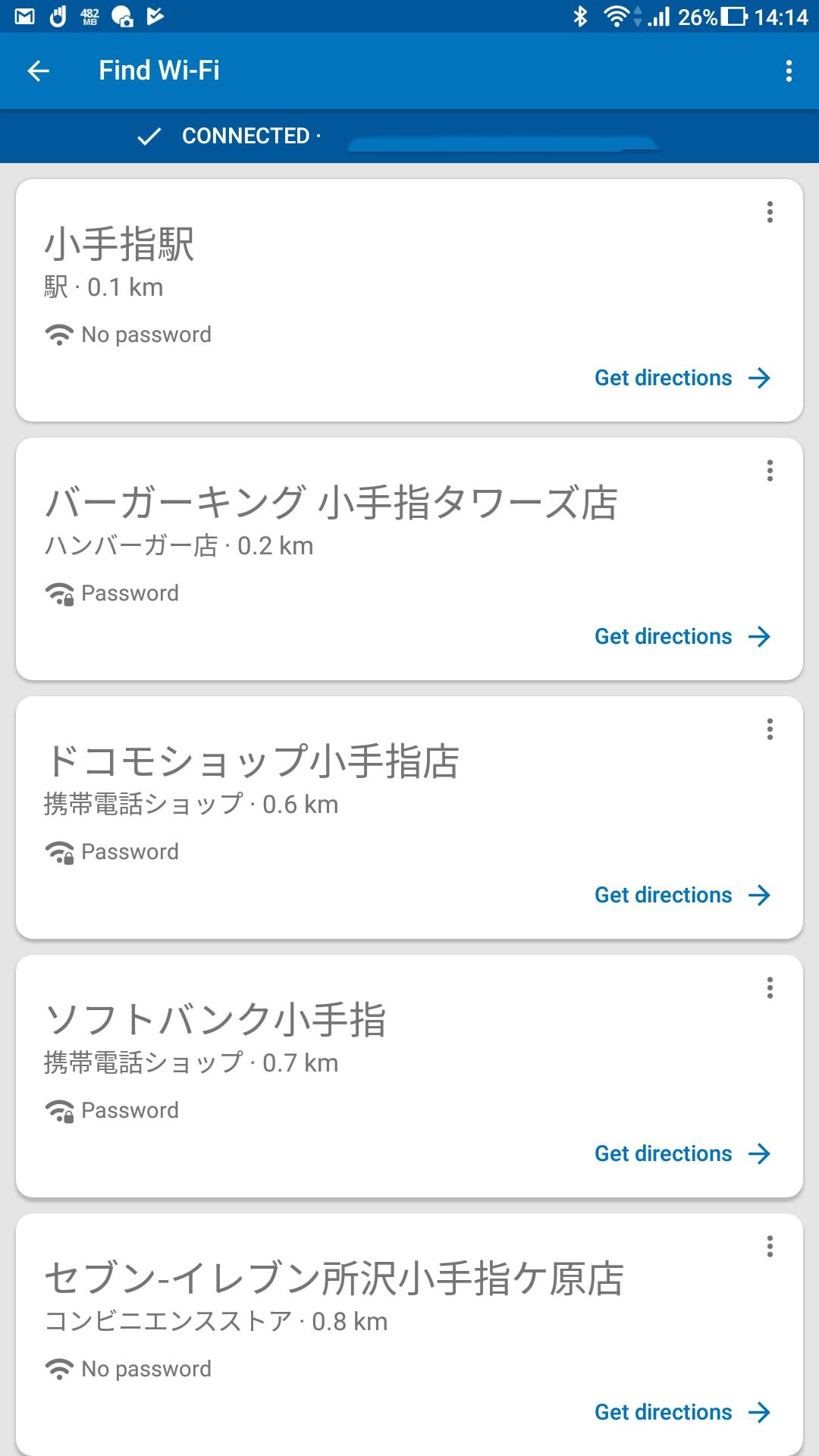Open the バーガーキング 小手指タワーズ店 card

(409, 559)
